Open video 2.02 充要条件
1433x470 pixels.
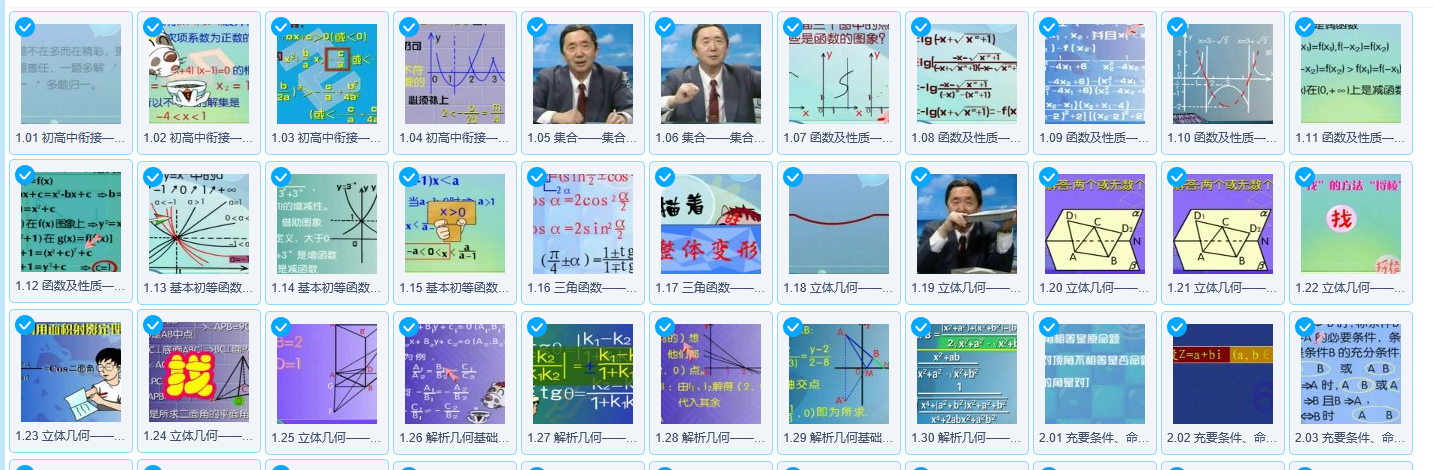[1223, 374]
